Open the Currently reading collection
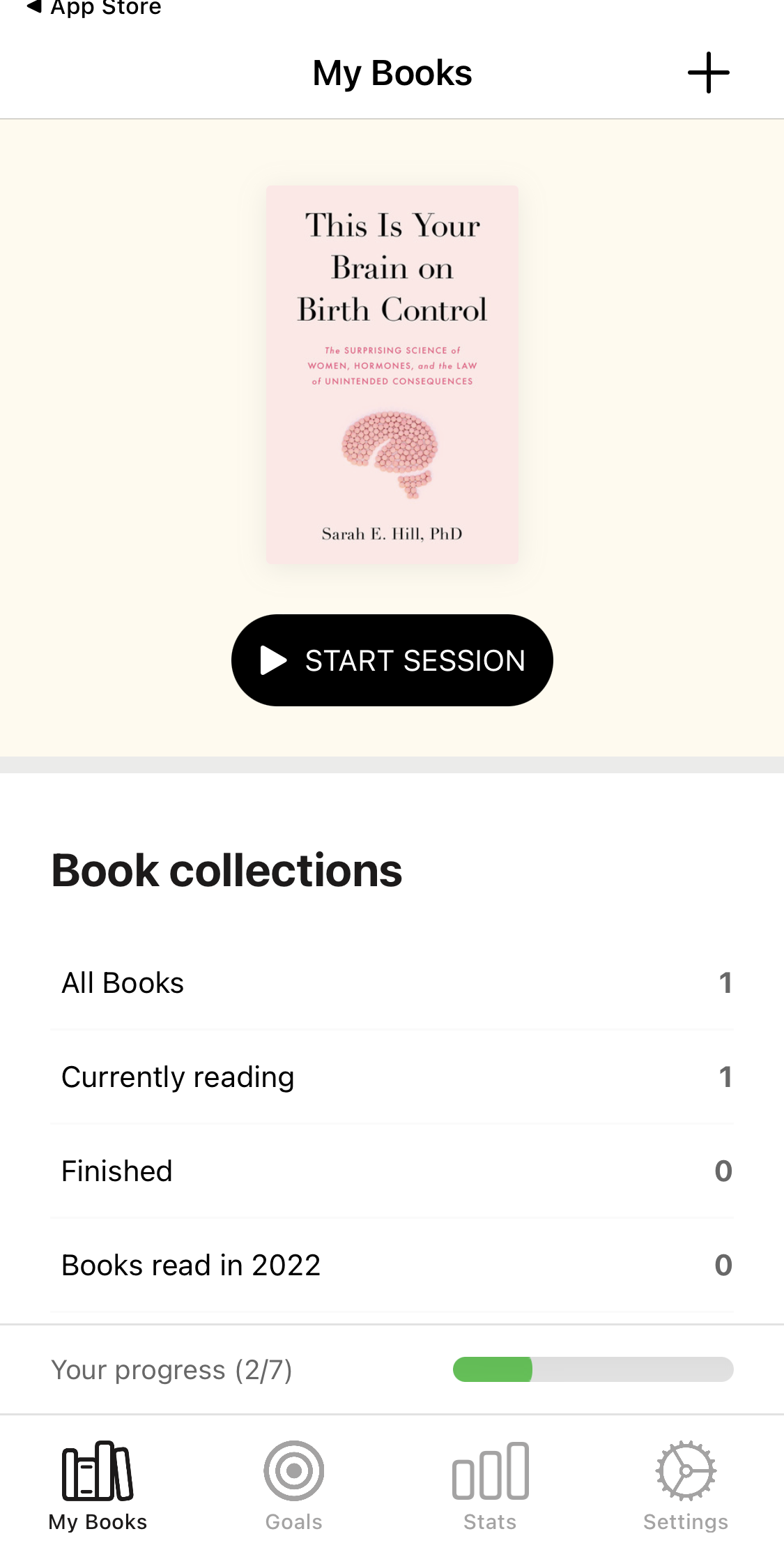This screenshot has height=1543, width=784. click(x=392, y=1076)
